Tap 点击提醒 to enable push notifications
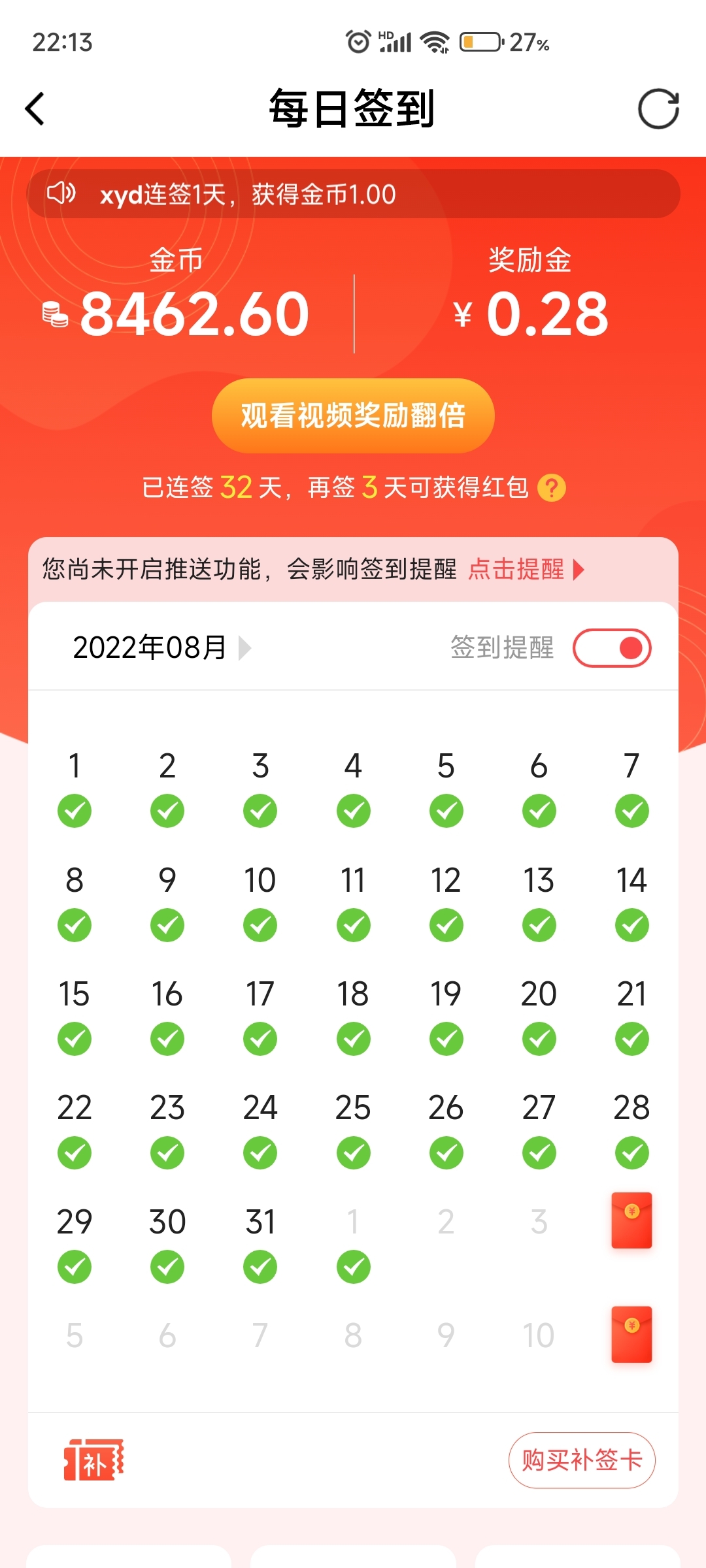706x1568 pixels. click(525, 569)
